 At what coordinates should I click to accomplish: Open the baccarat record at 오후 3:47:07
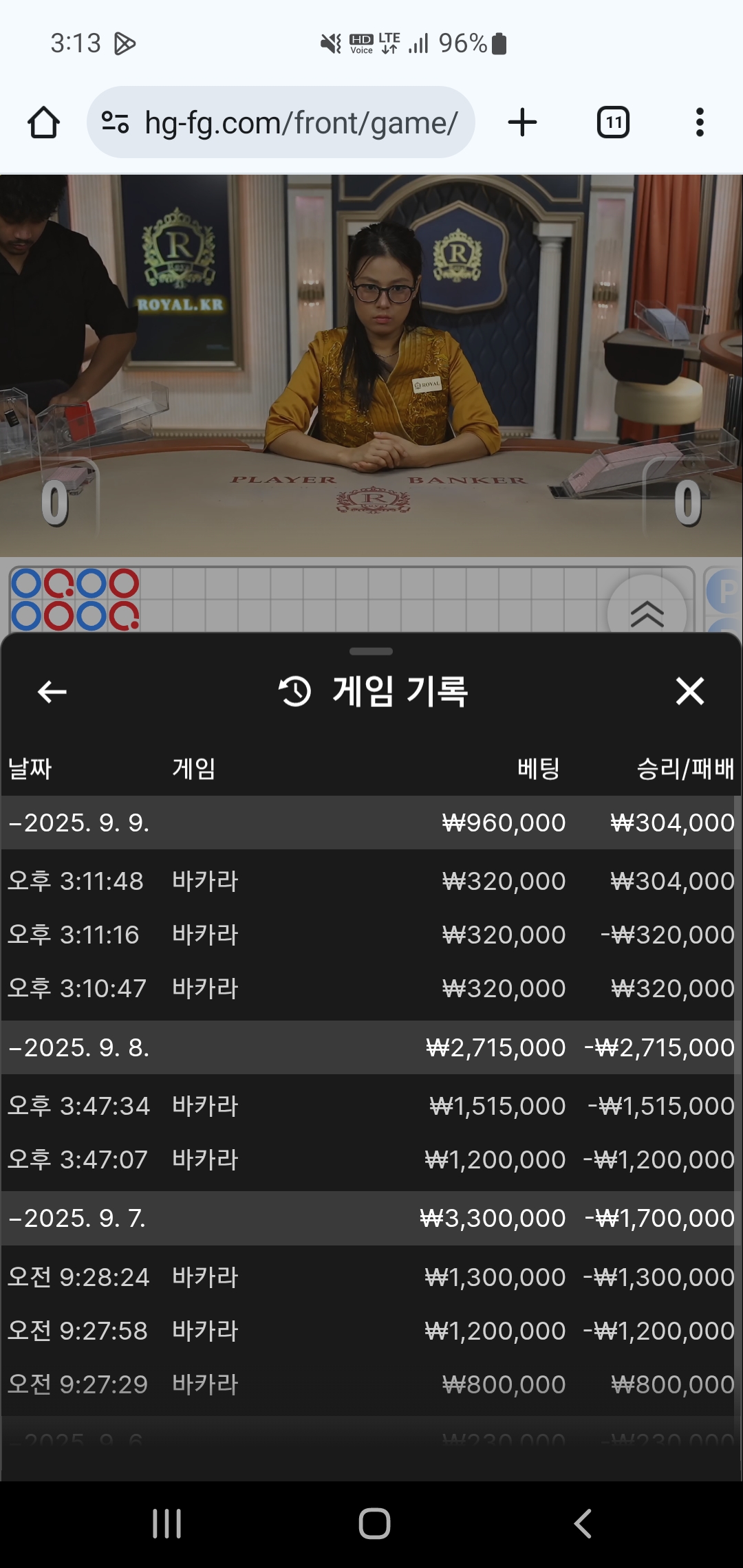point(370,1159)
